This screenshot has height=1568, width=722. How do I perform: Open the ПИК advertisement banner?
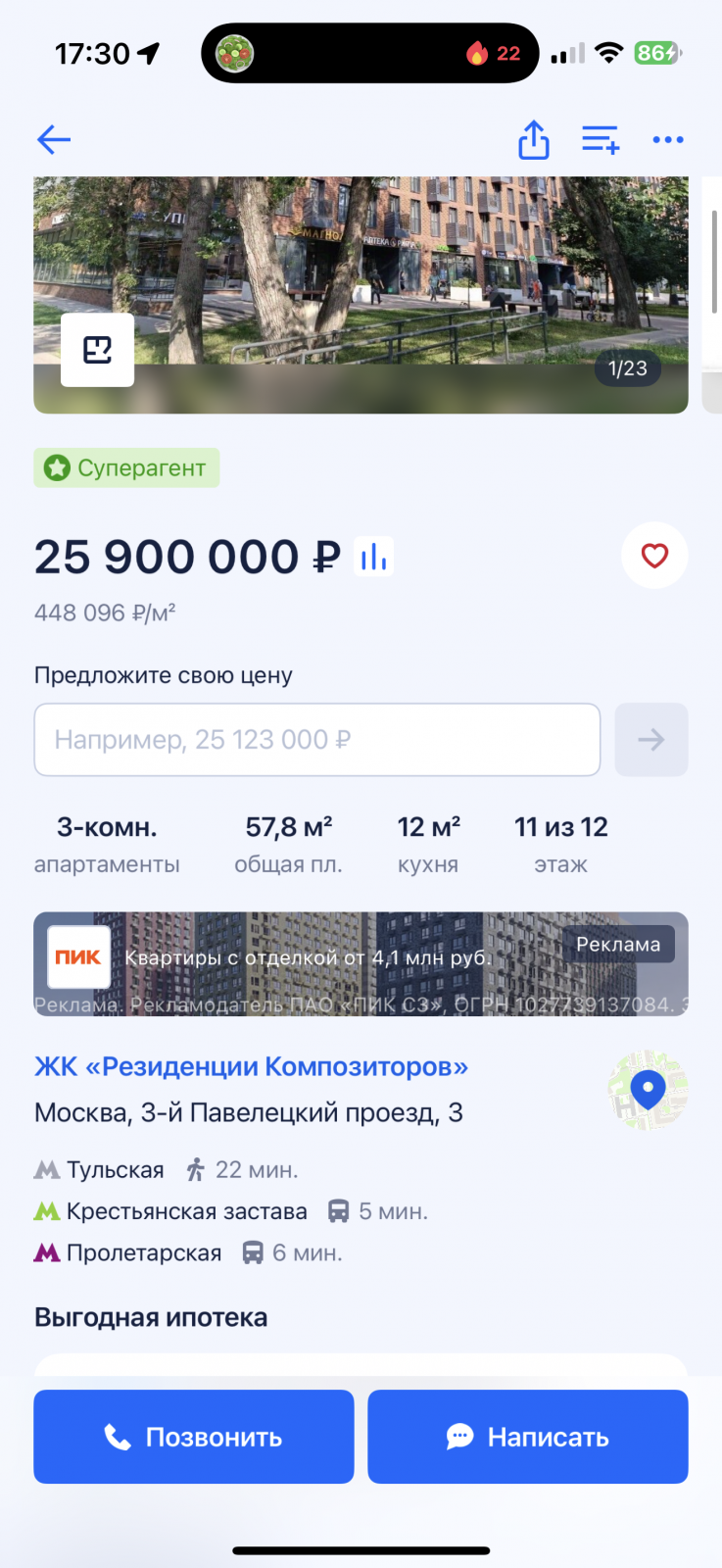point(361,964)
